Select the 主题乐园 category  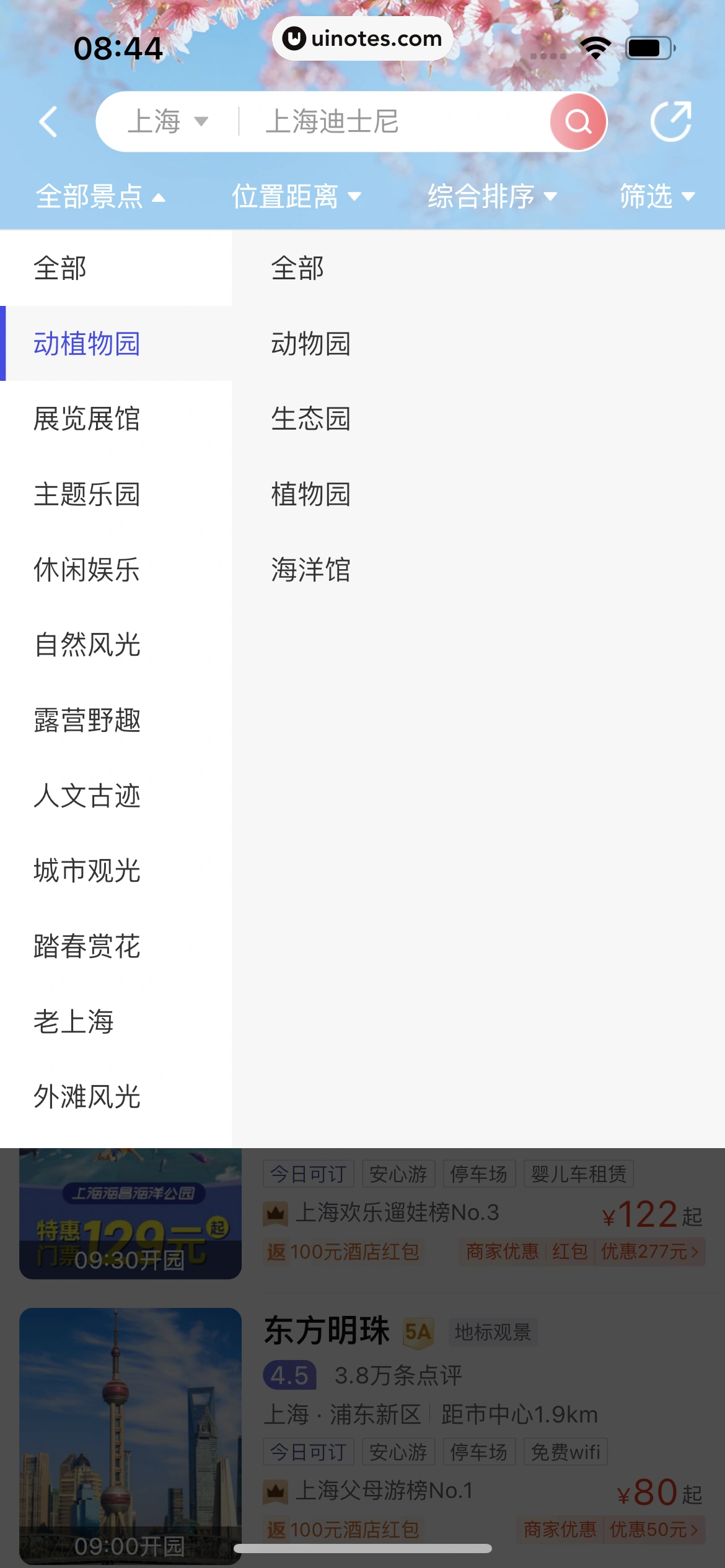click(87, 494)
